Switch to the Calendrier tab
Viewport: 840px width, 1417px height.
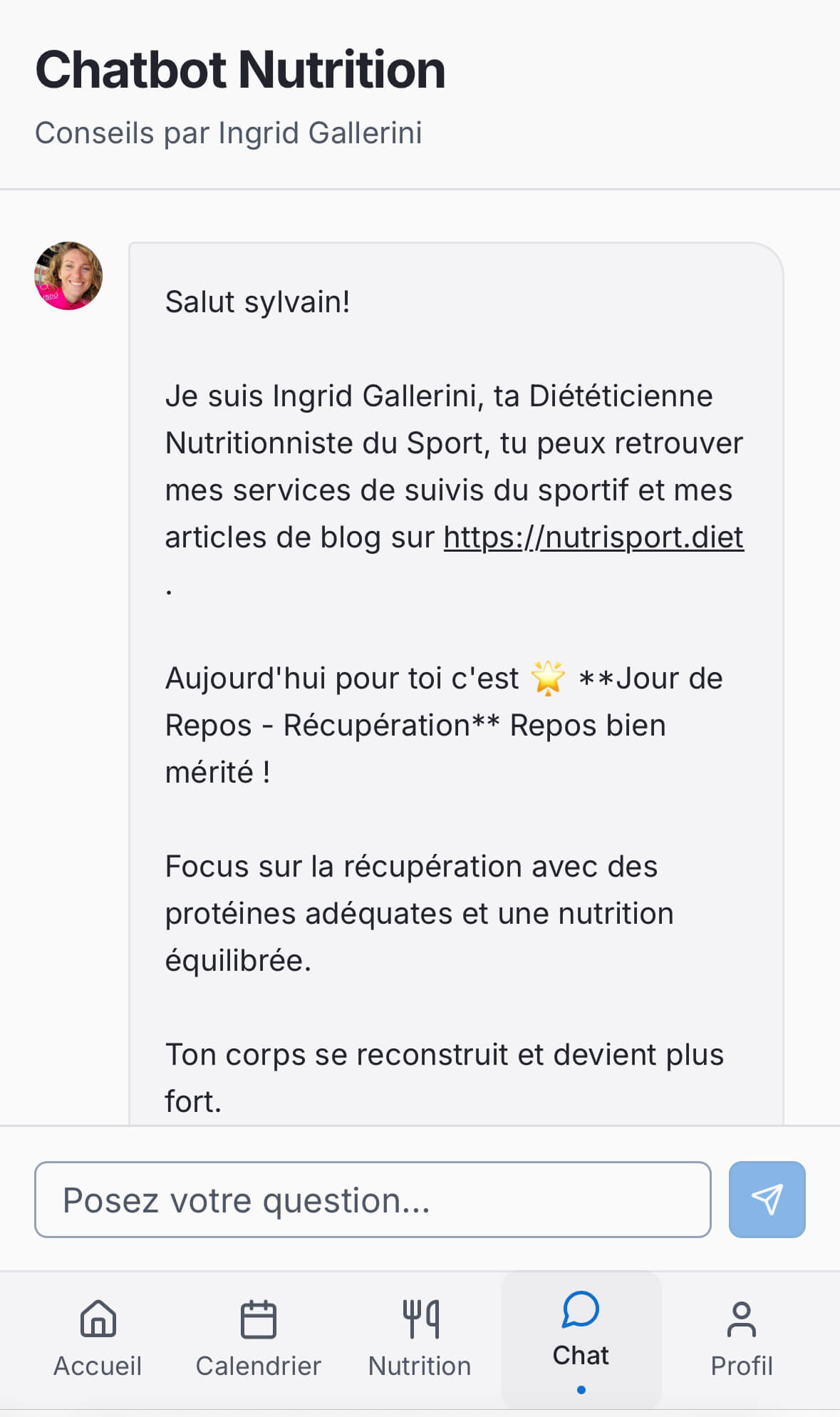259,1339
